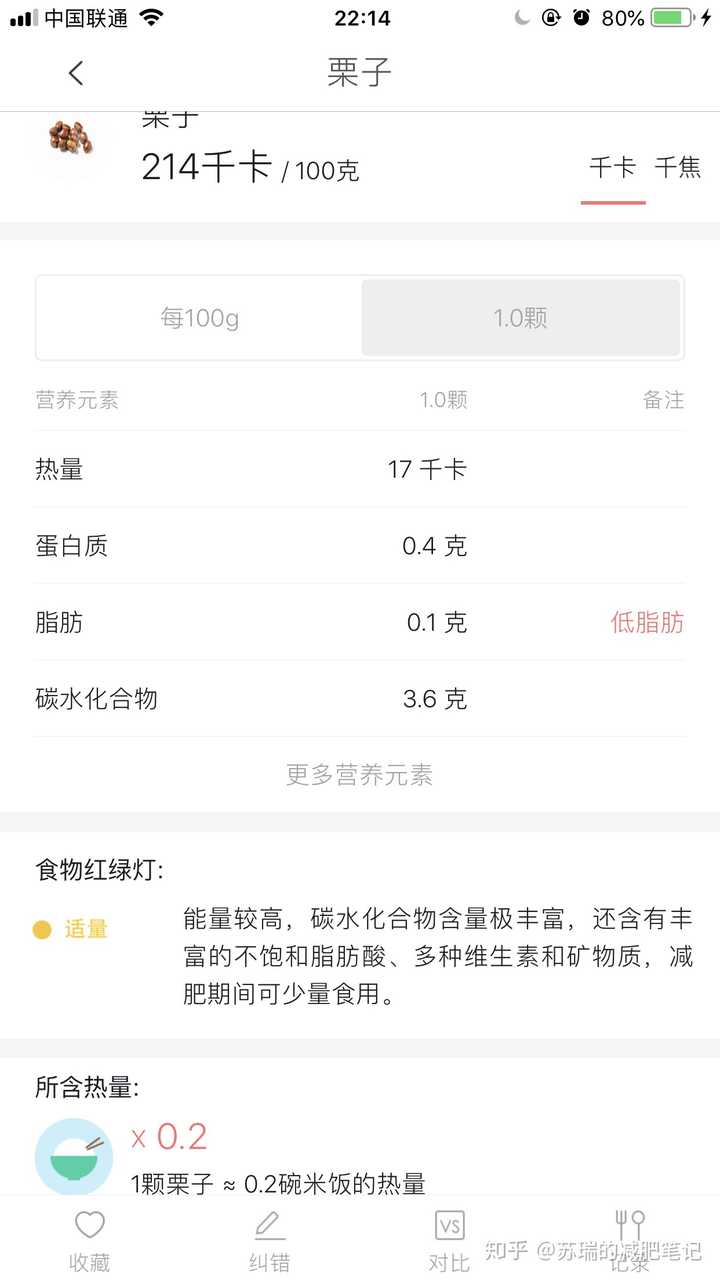Viewport: 720px width, 1280px height.
Task: Tap the yellow 适量 traffic-light dot
Action: [x=42, y=929]
